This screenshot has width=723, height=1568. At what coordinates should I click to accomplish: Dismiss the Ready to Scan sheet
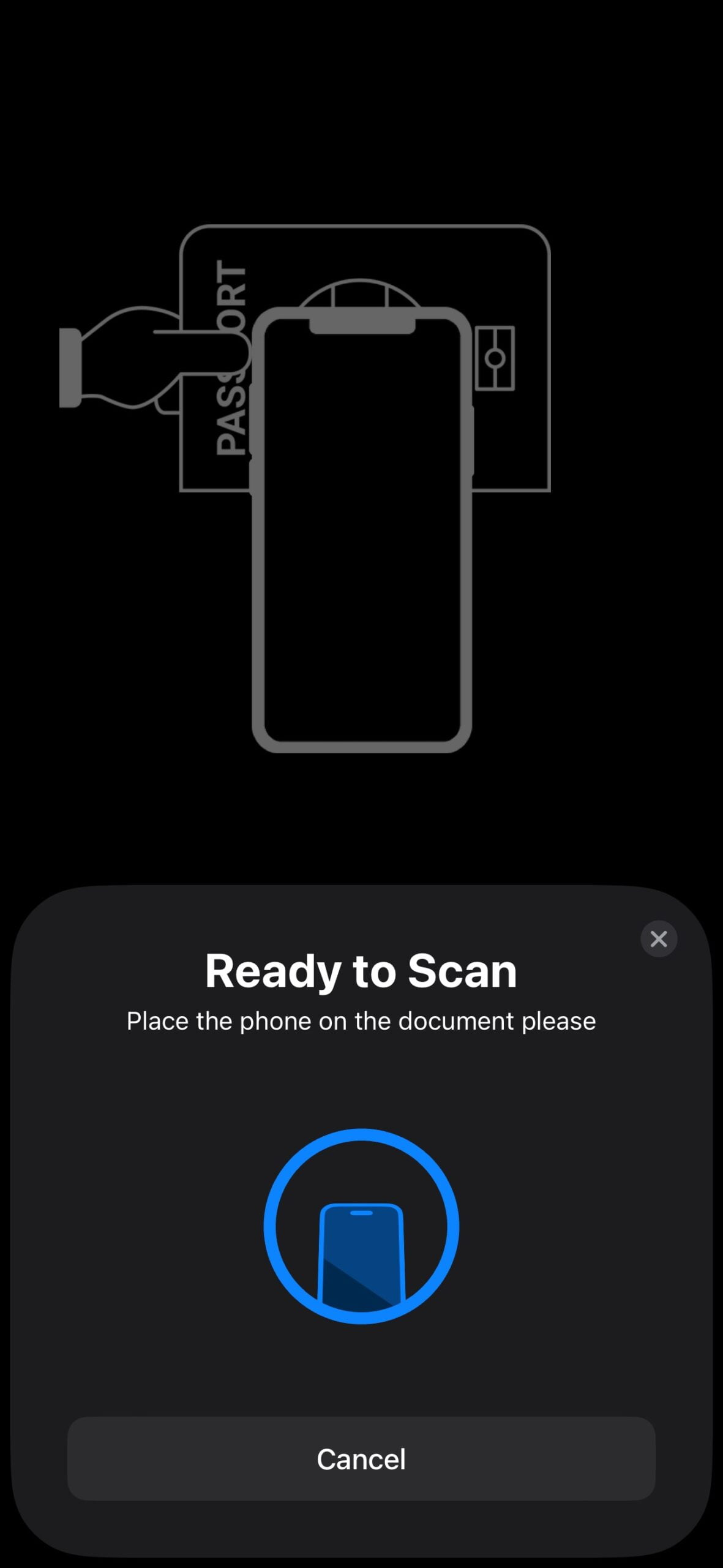click(658, 938)
